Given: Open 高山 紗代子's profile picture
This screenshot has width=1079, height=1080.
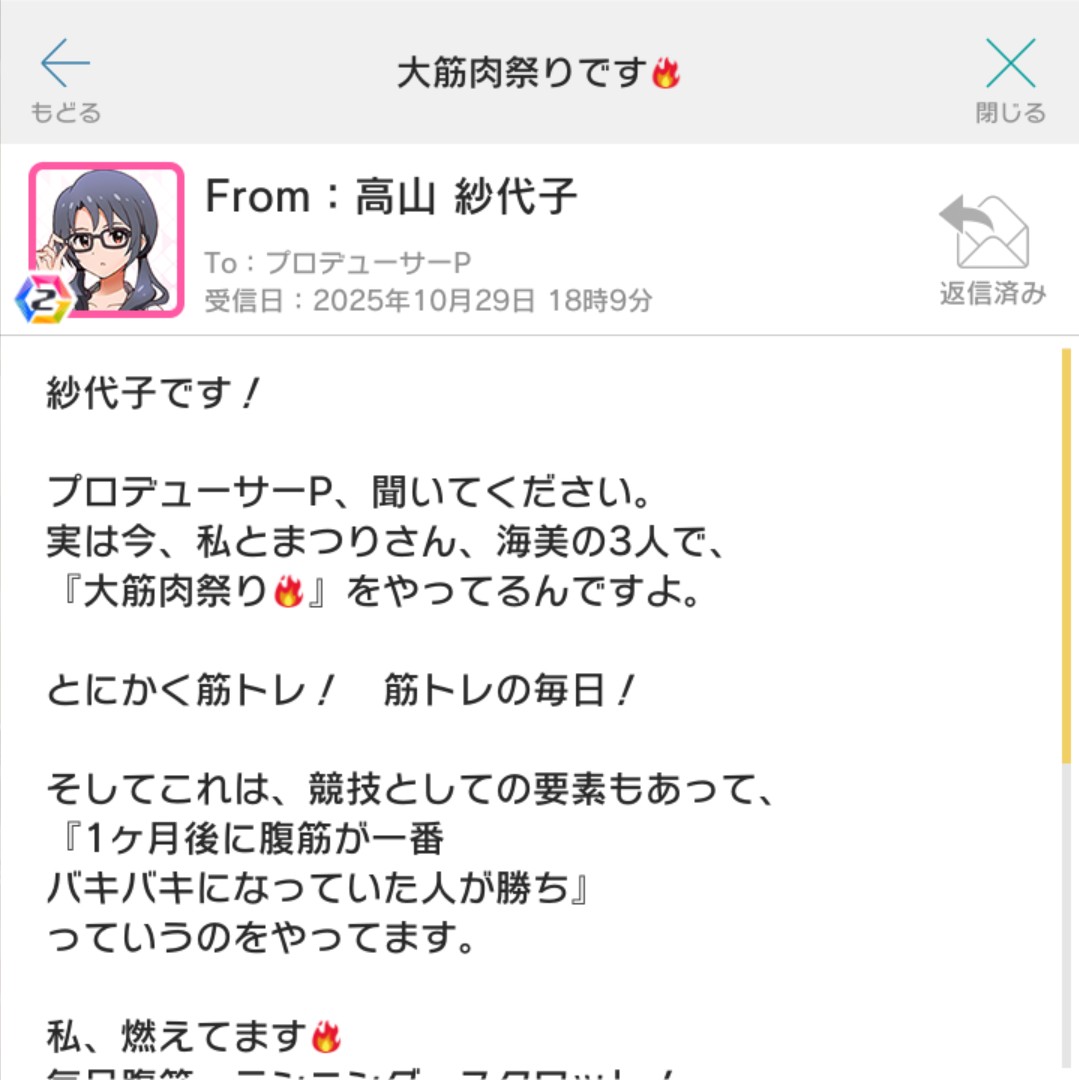Looking at the screenshot, I should (107, 240).
